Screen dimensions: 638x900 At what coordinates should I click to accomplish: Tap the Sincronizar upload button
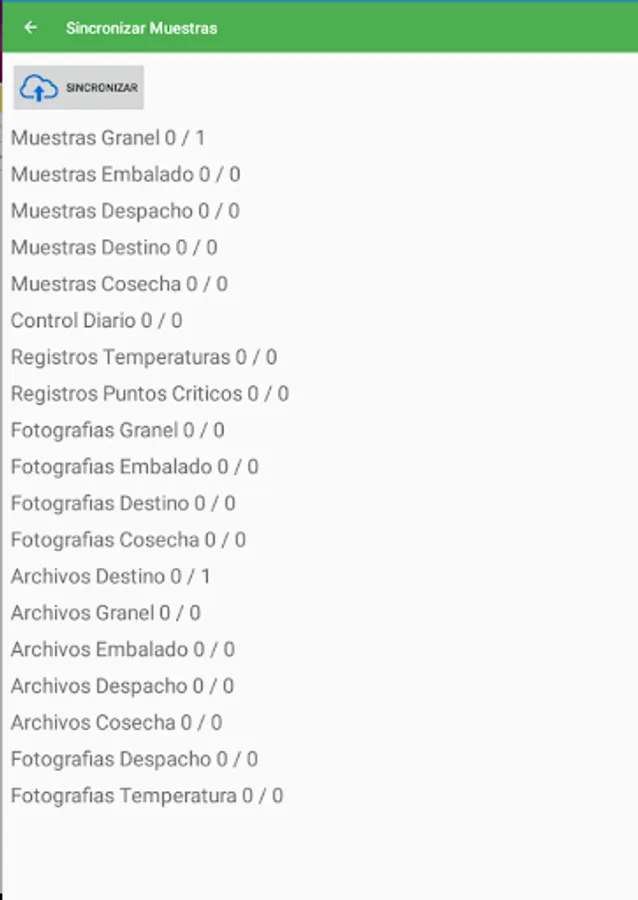pyautogui.click(x=79, y=88)
